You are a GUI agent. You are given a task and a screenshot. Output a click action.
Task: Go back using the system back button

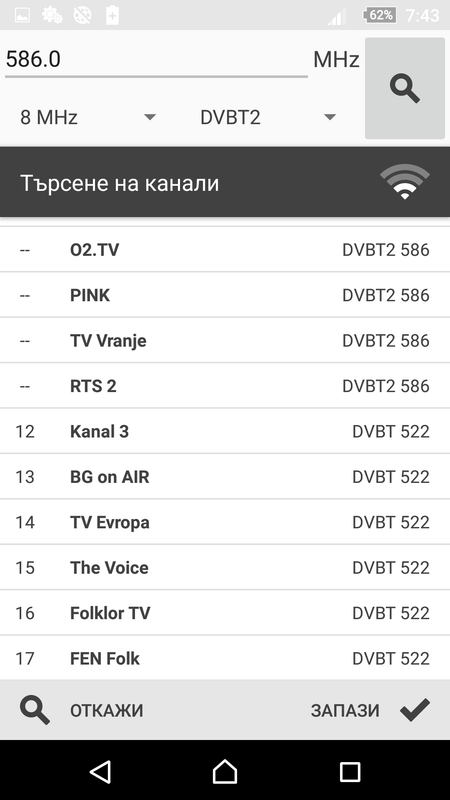(100, 771)
